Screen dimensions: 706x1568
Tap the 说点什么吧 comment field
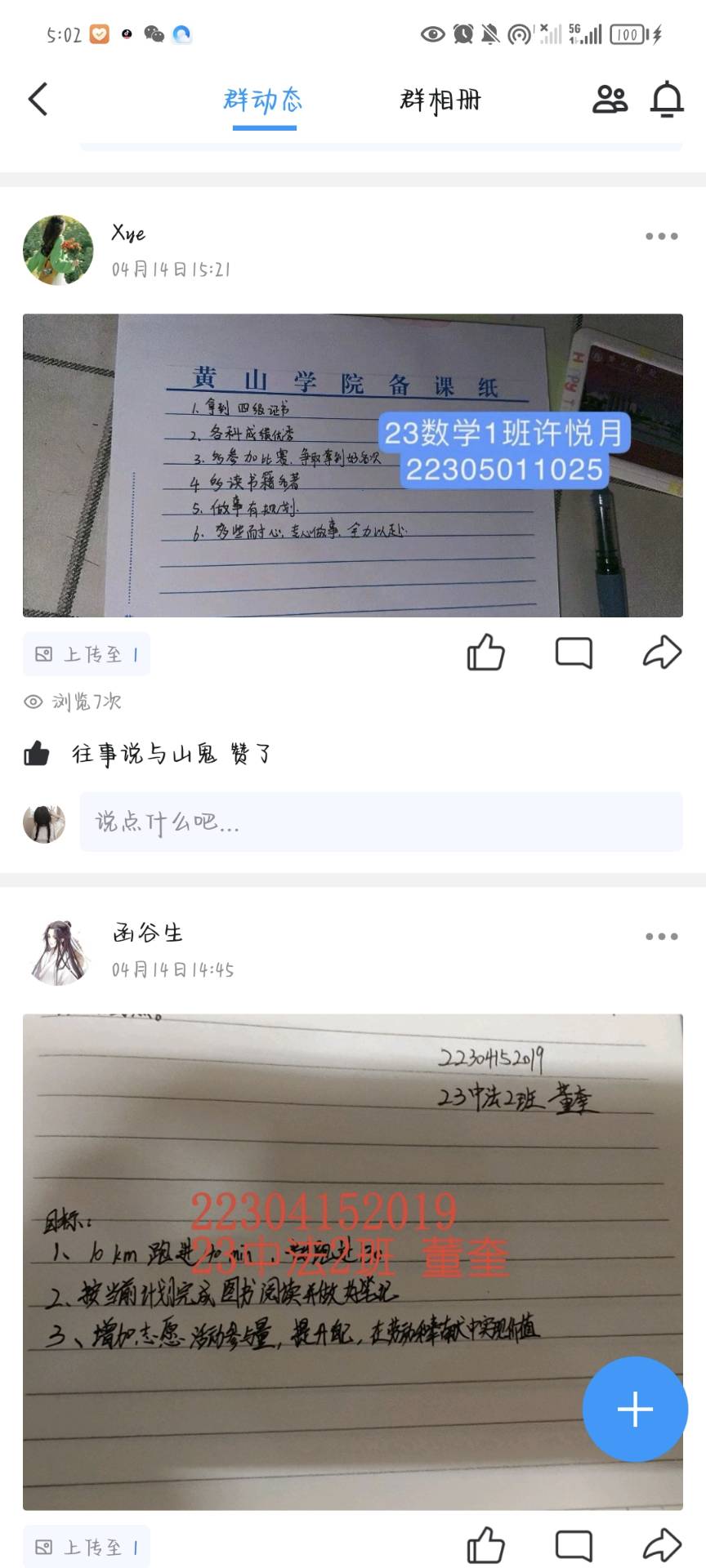pyautogui.click(x=380, y=822)
